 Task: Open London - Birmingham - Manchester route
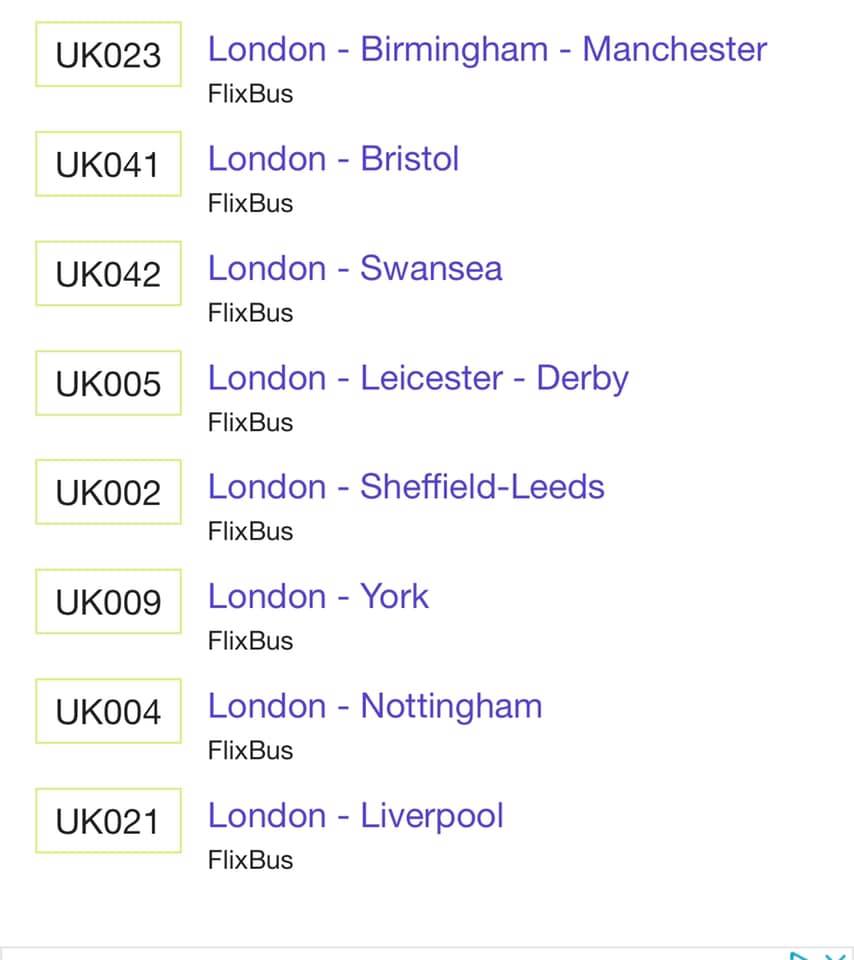[x=487, y=49]
